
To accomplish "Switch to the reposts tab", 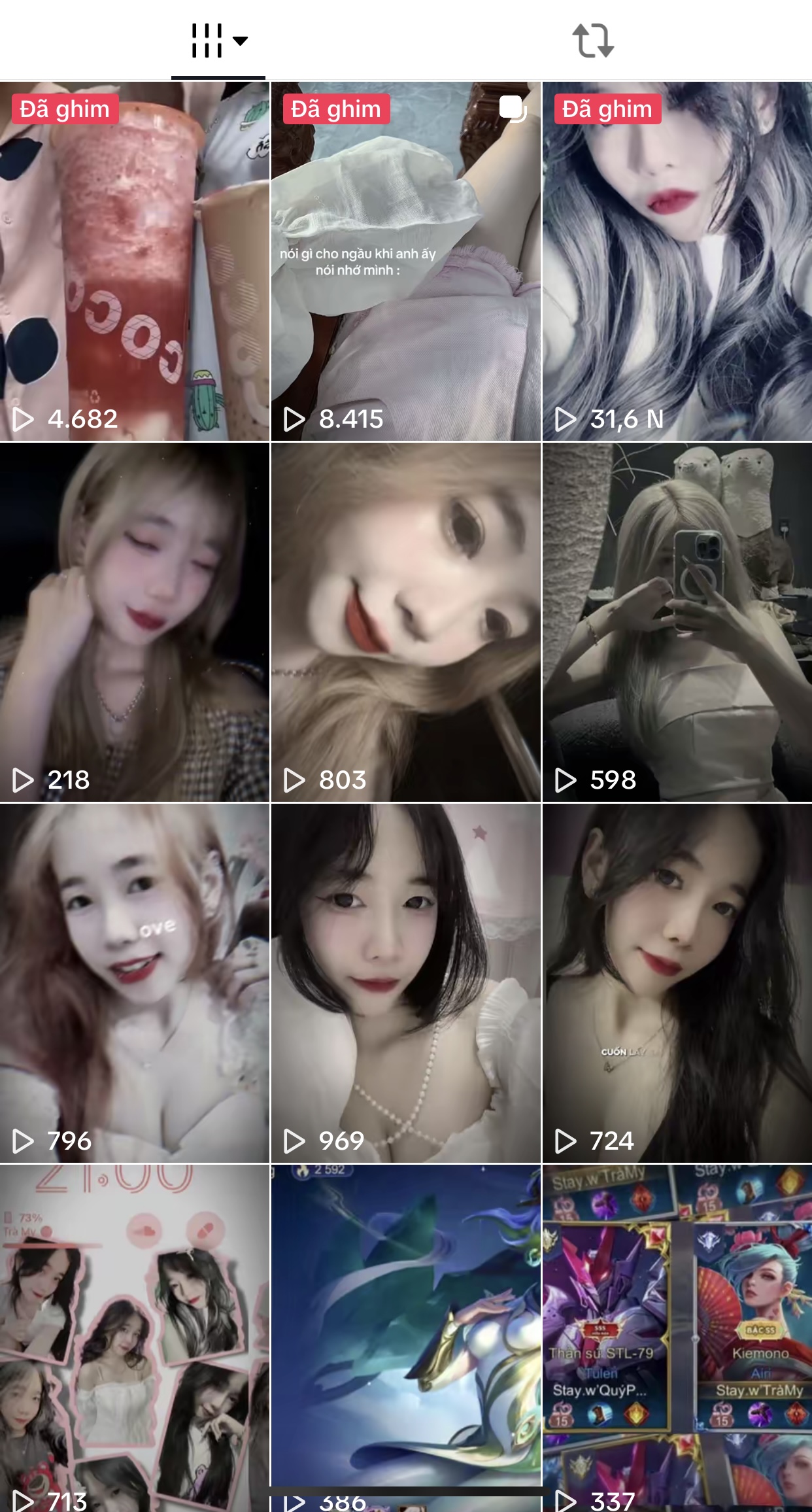I will pos(592,41).
